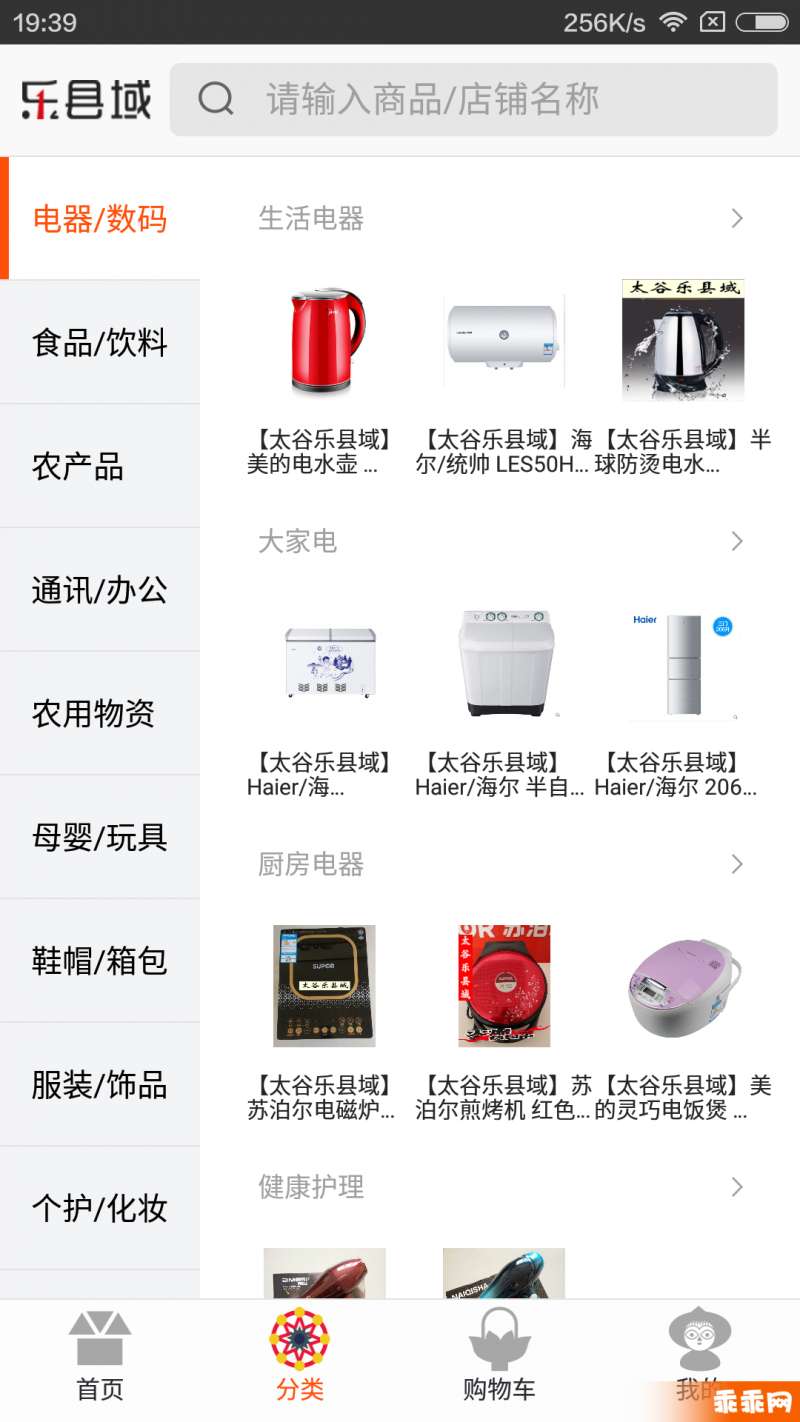
Task: Expand the 生活电器 section chevron
Action: (x=737, y=218)
